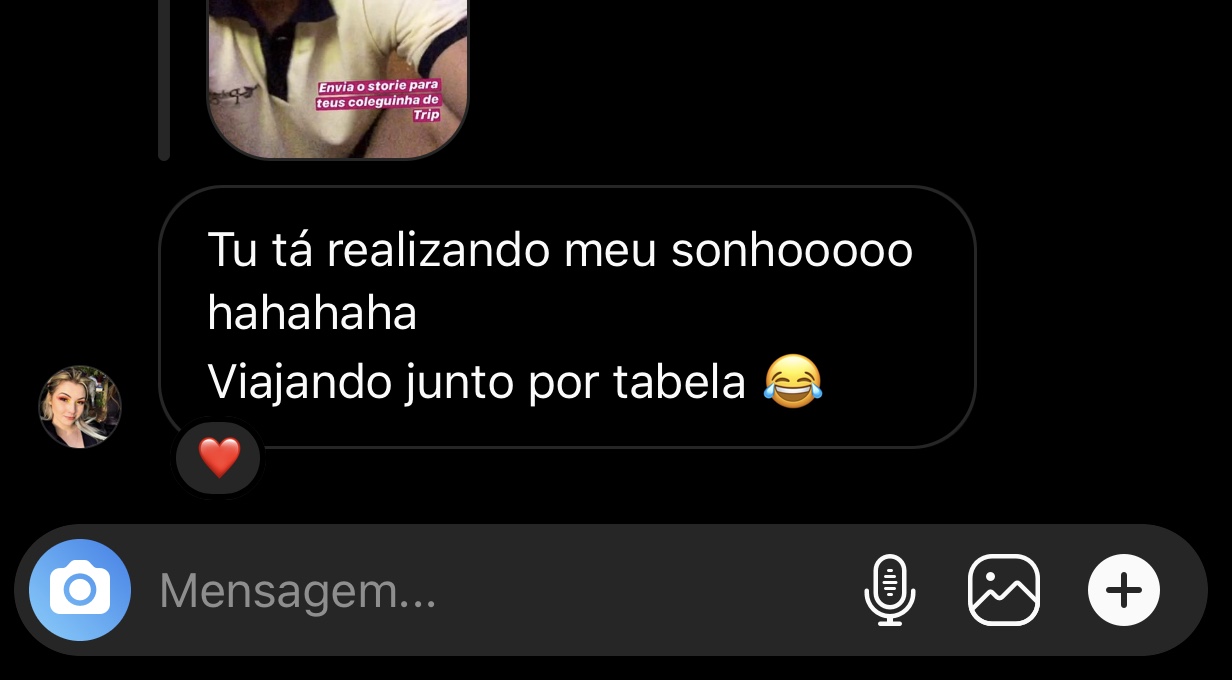The height and width of the screenshot is (680, 1232).
Task: View the heart reaction on the message
Action: [218, 458]
